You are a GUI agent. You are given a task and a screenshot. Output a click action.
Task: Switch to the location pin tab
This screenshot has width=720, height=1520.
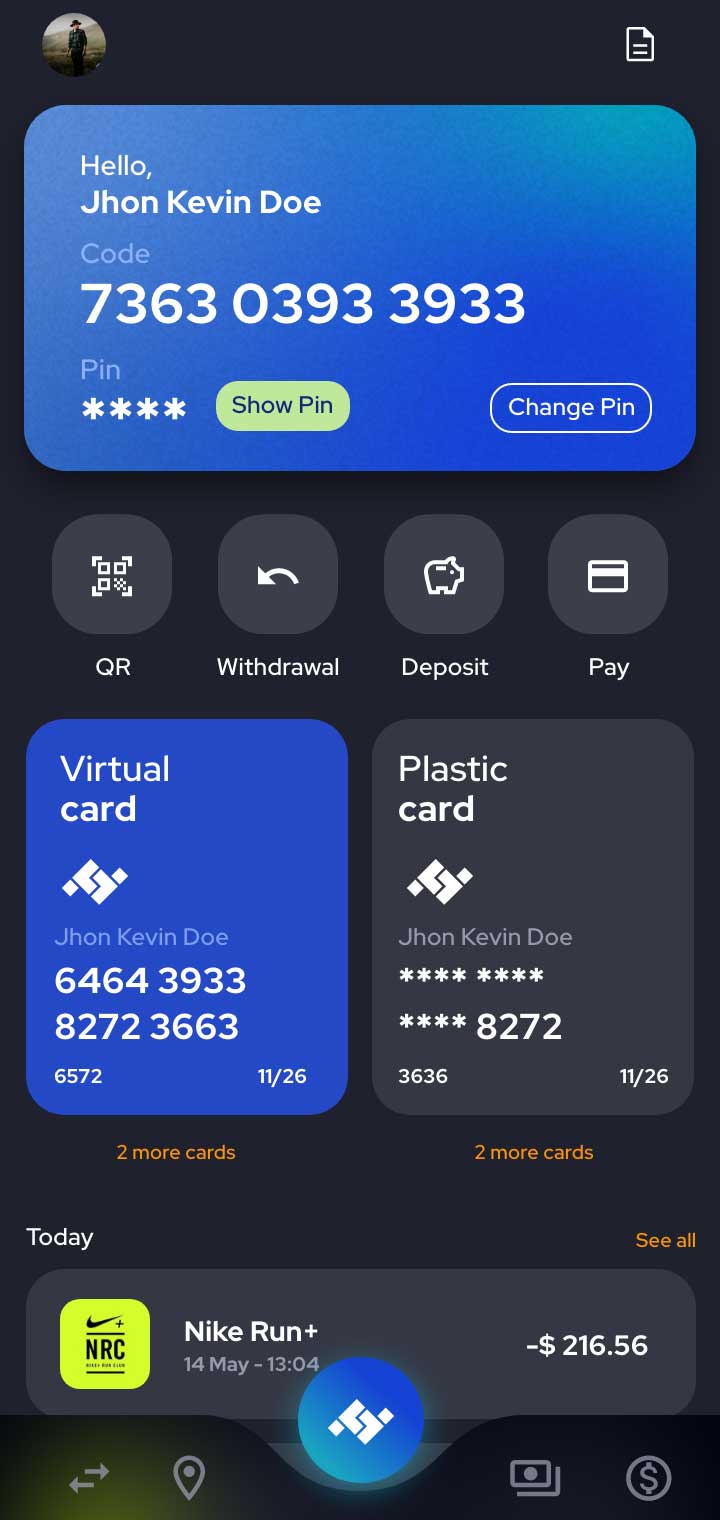[189, 1477]
